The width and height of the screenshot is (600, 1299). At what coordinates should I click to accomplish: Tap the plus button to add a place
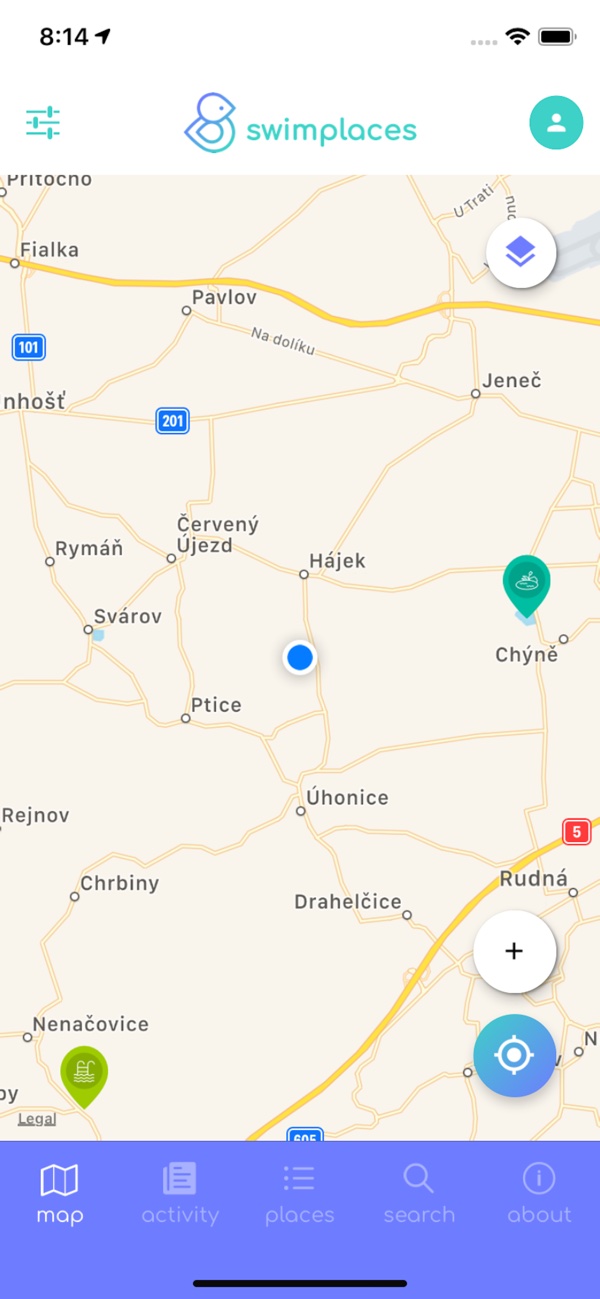pyautogui.click(x=514, y=951)
